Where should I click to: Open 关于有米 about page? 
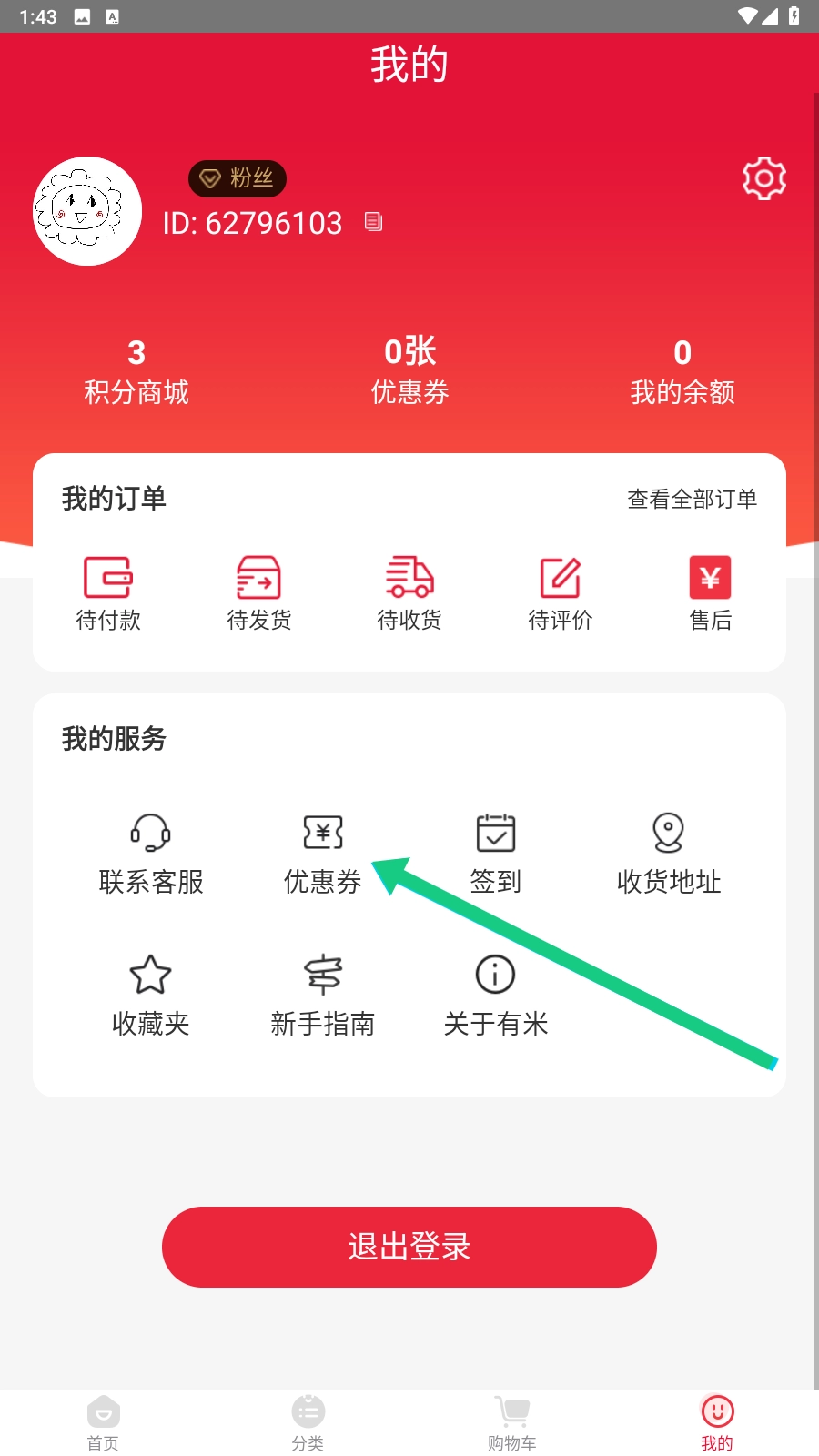pos(495,996)
